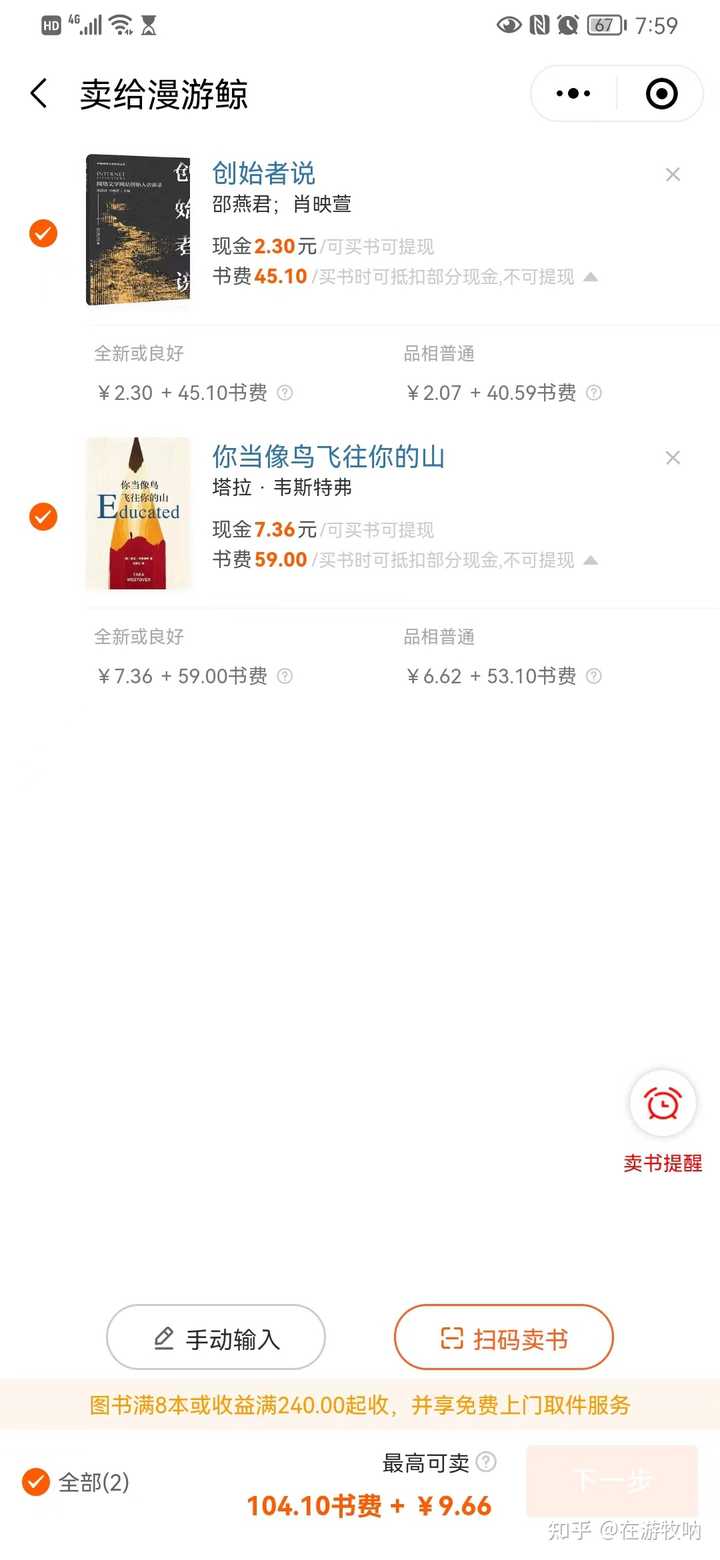Start 扫码卖书 barcode scanning

504,1338
